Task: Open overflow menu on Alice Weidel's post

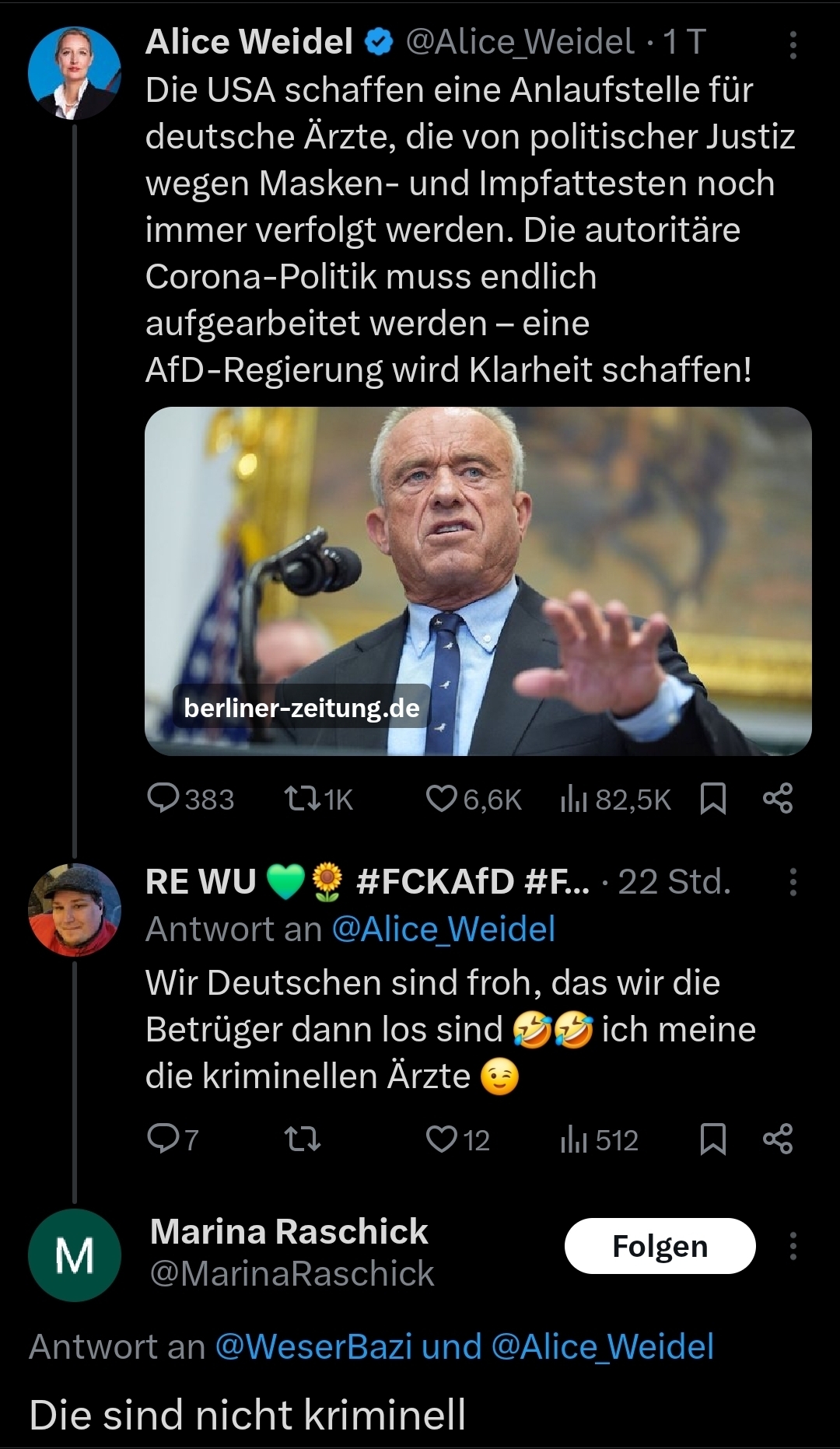Action: pyautogui.click(x=793, y=45)
